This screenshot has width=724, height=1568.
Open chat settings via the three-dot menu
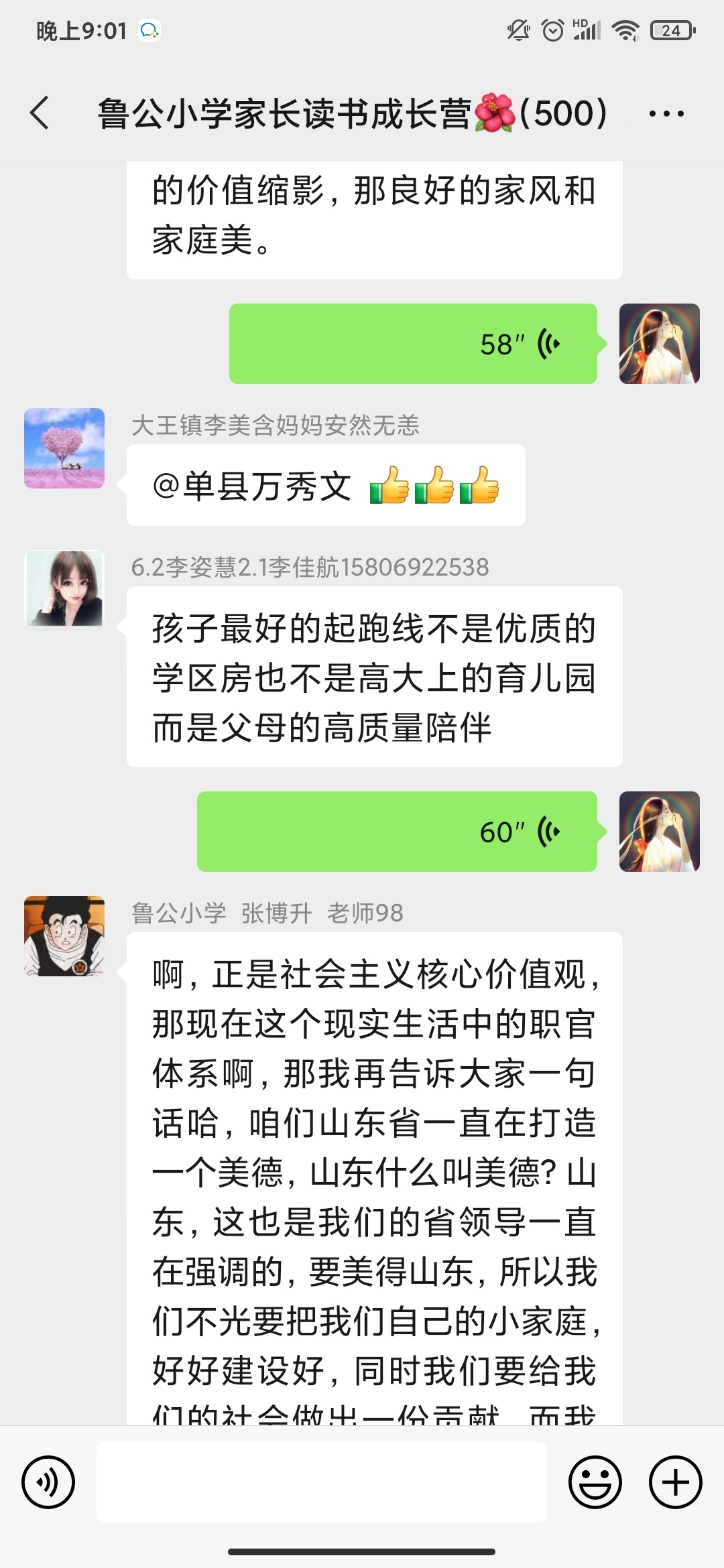coord(666,113)
